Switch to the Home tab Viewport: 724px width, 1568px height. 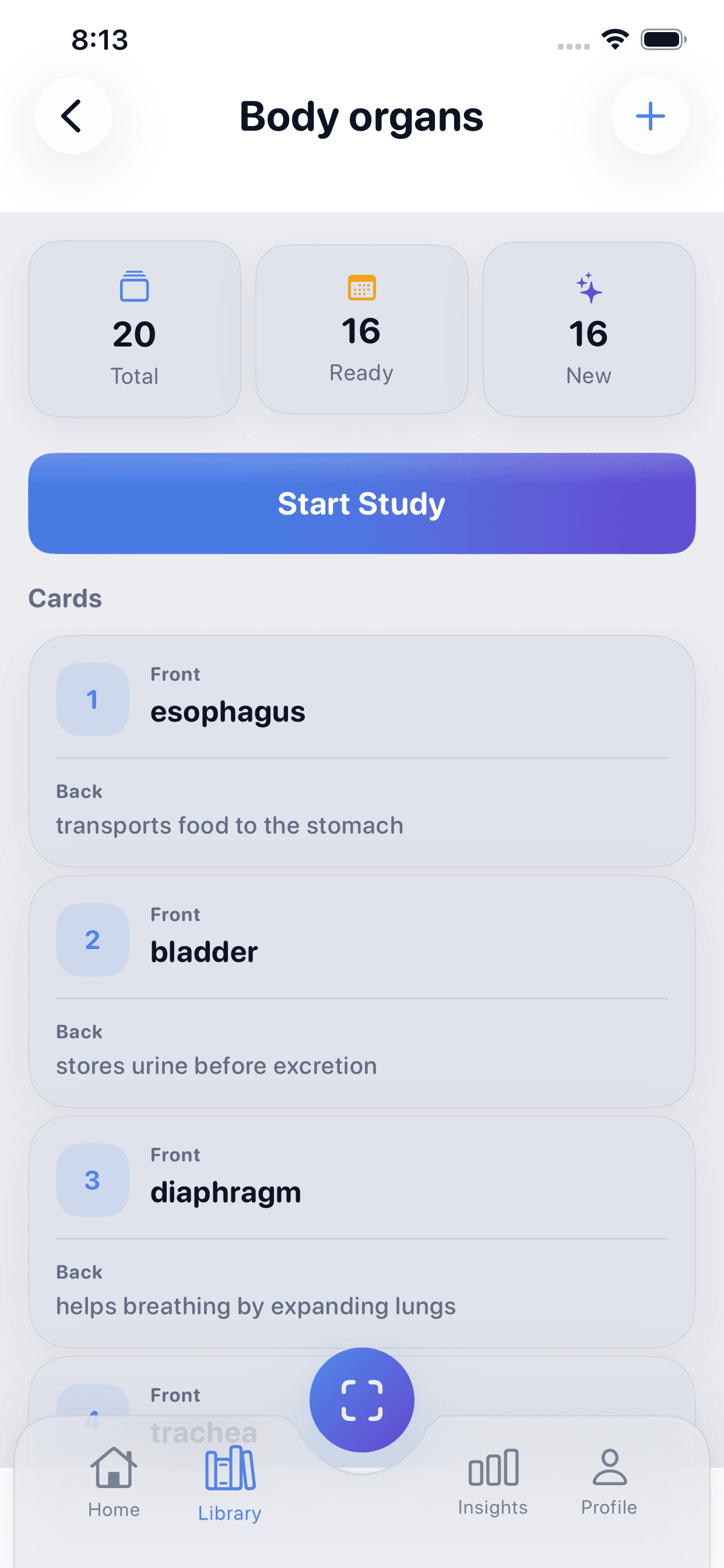click(x=114, y=1482)
